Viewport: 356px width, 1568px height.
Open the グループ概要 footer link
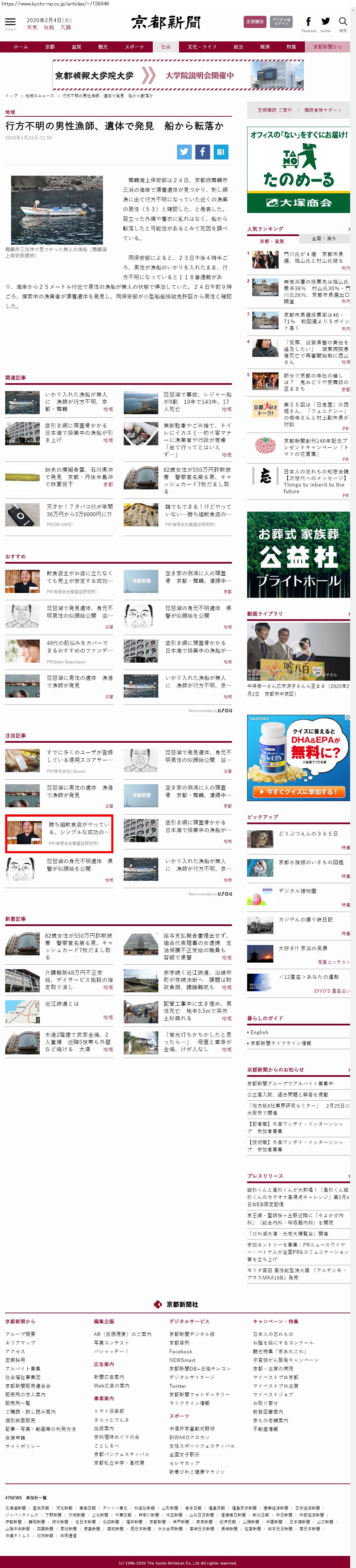[20, 1334]
